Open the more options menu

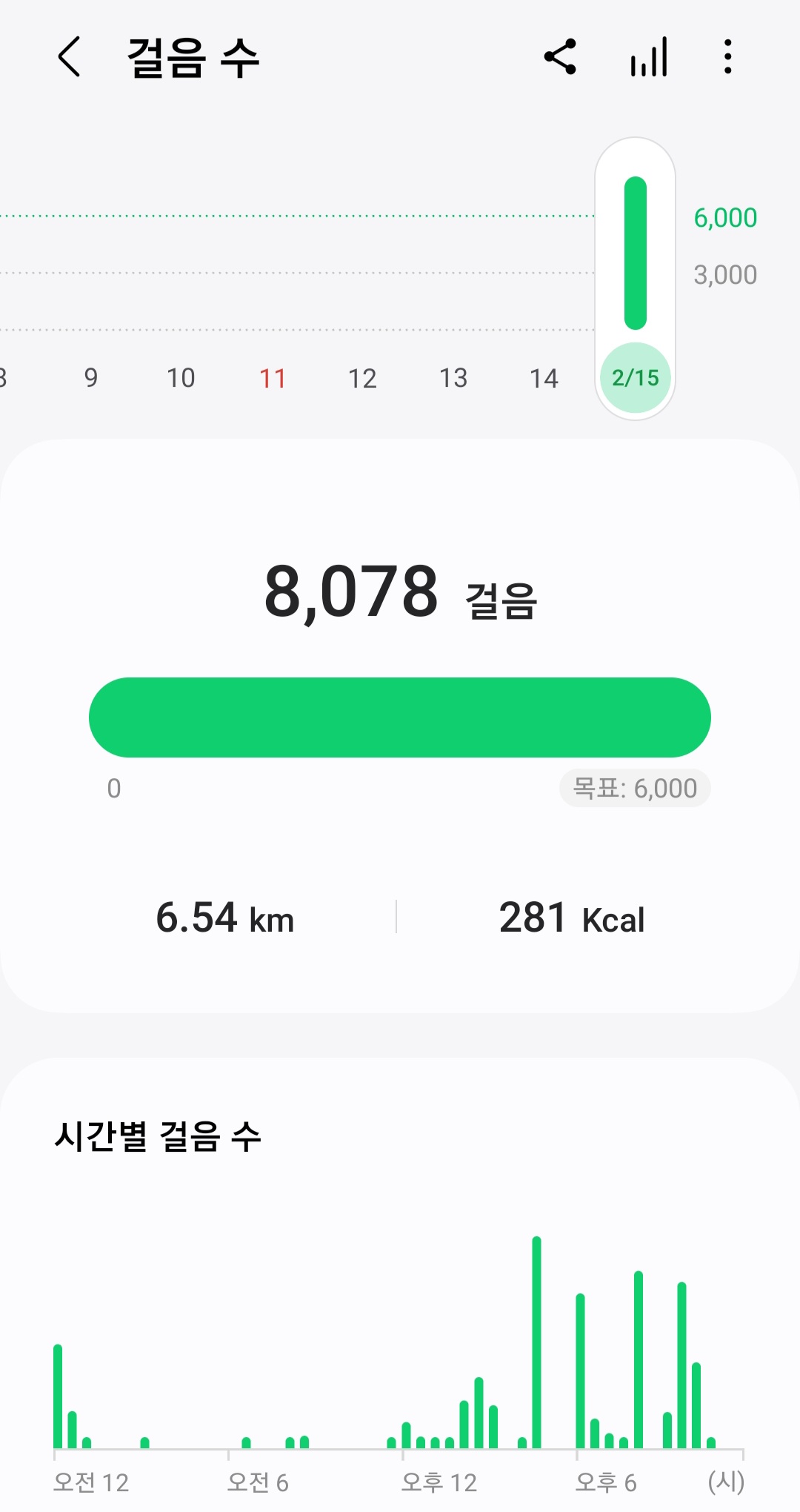pos(728,57)
